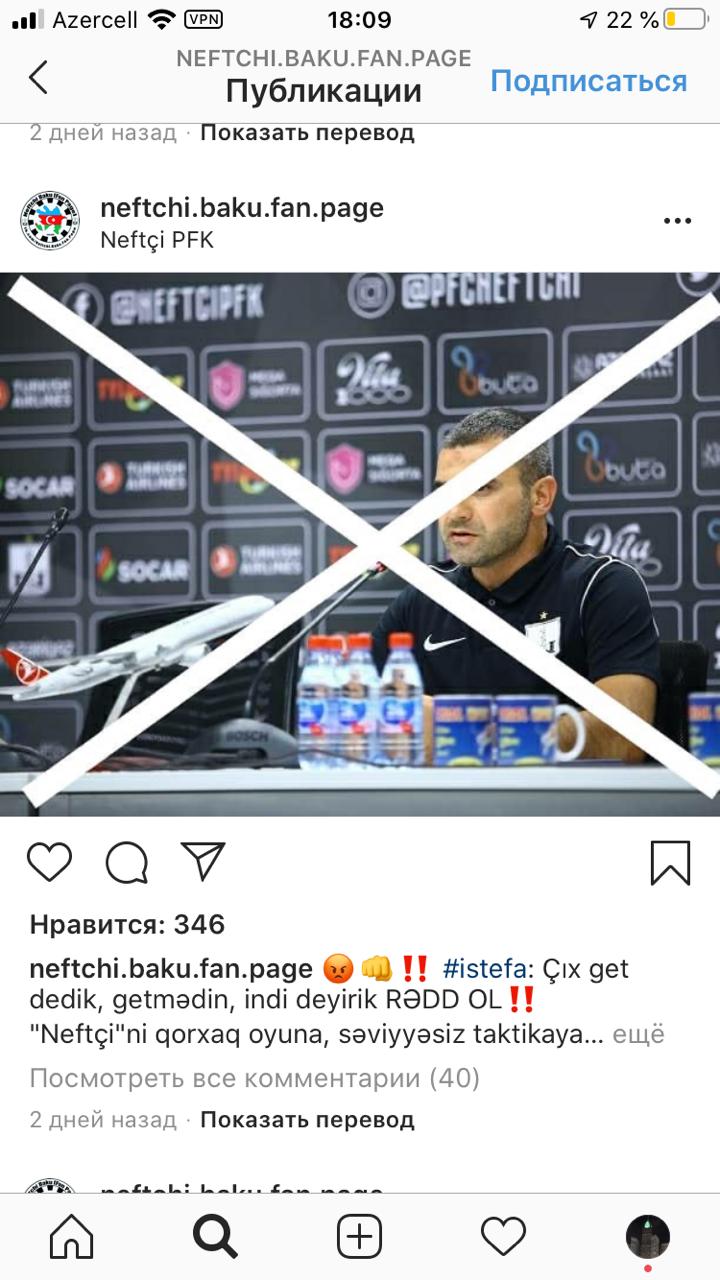View the list of 346 likes

tap(127, 925)
